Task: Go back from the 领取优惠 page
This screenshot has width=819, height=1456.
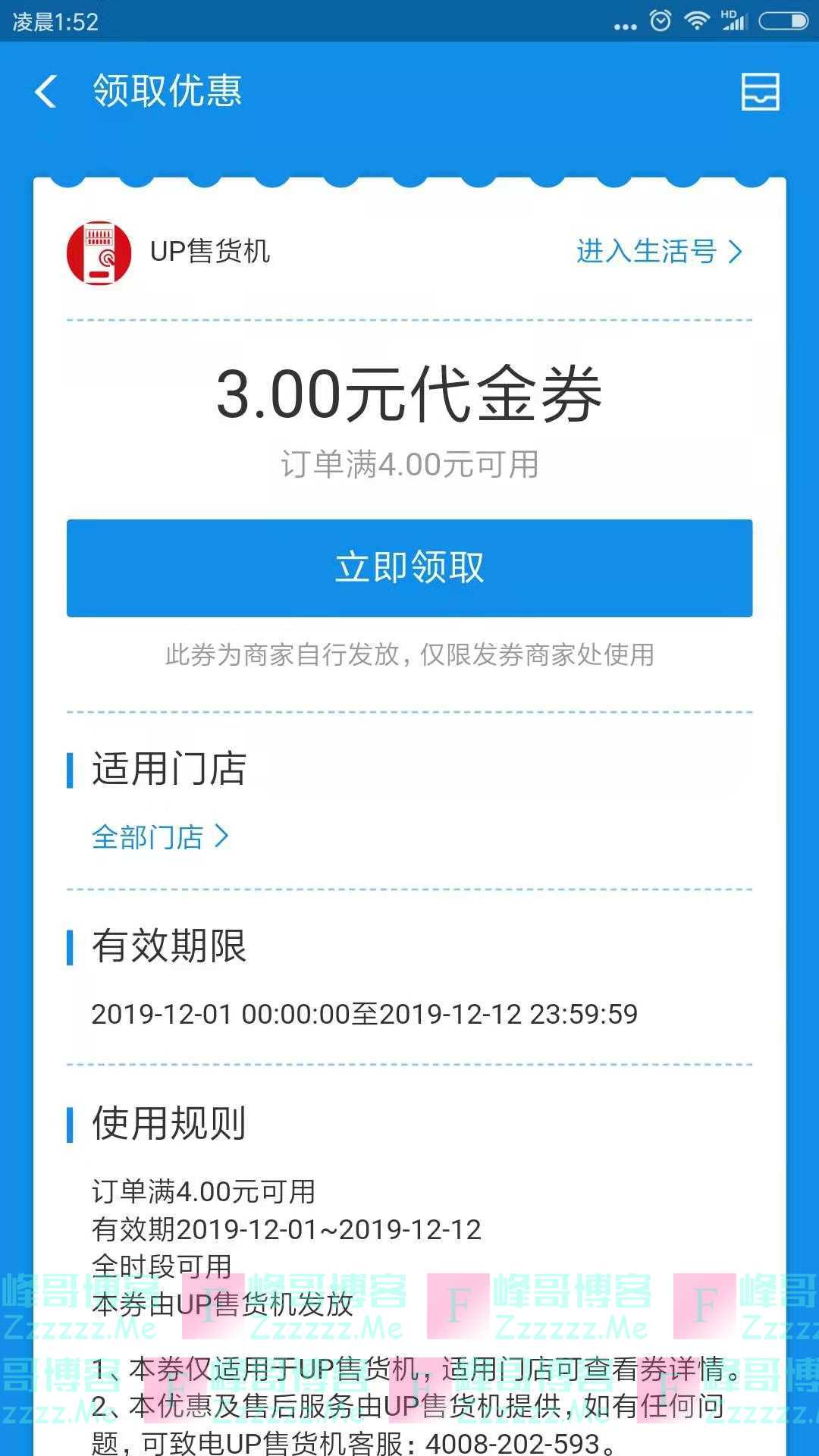Action: (x=46, y=92)
